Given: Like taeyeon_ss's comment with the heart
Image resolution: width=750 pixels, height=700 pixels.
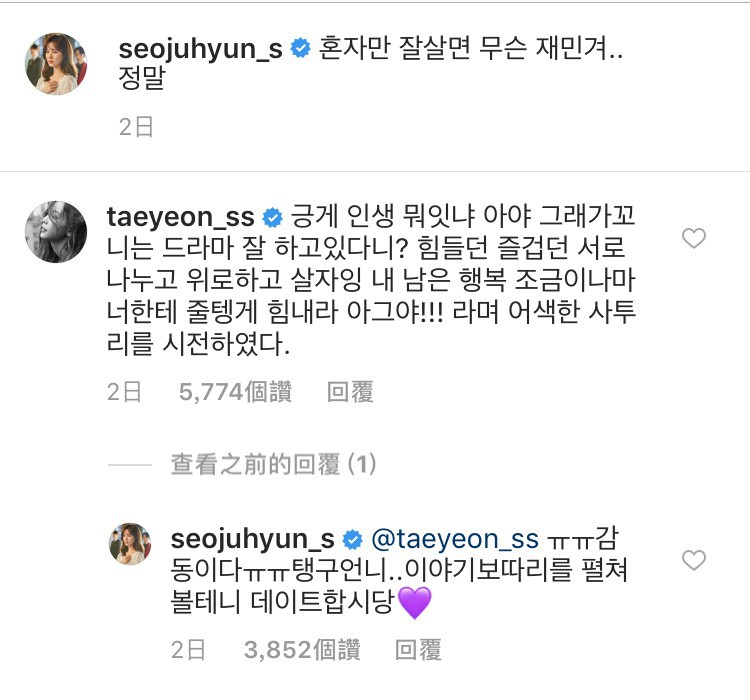Looking at the screenshot, I should pos(693,238).
